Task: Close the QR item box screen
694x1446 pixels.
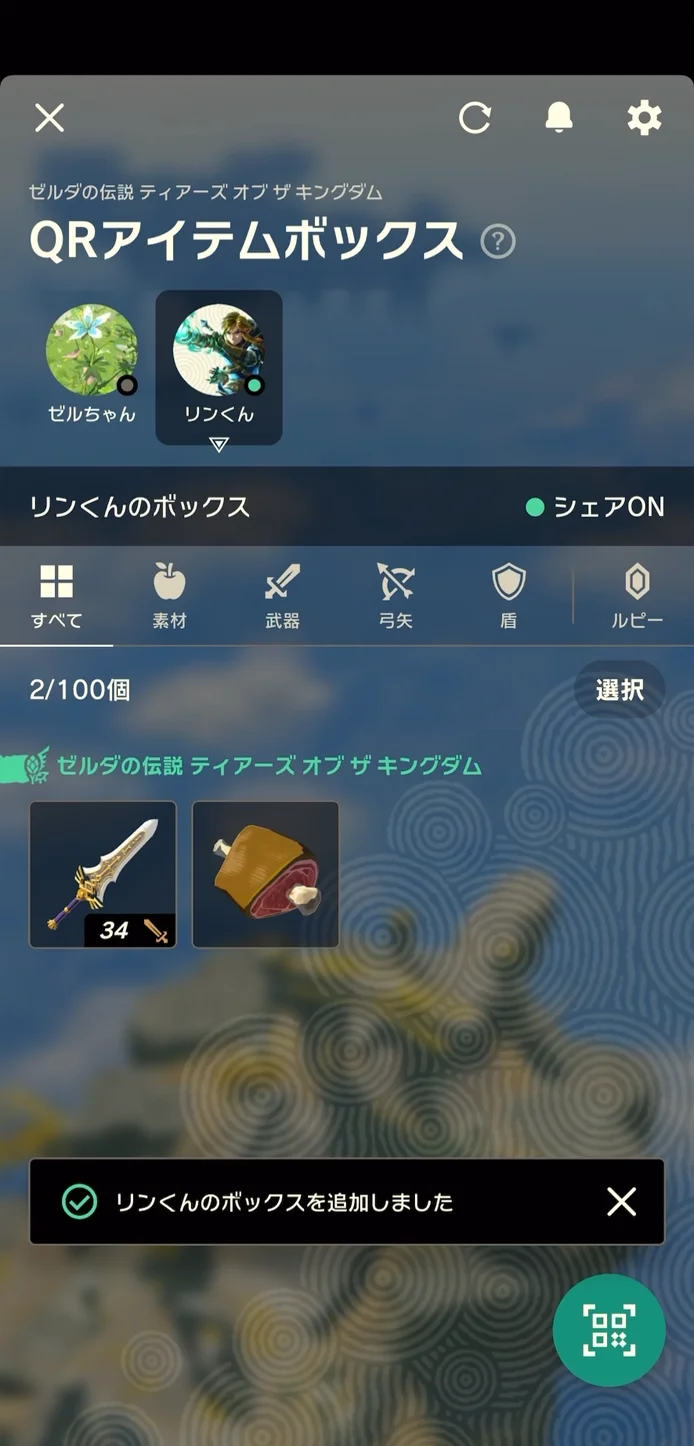Action: tap(49, 118)
